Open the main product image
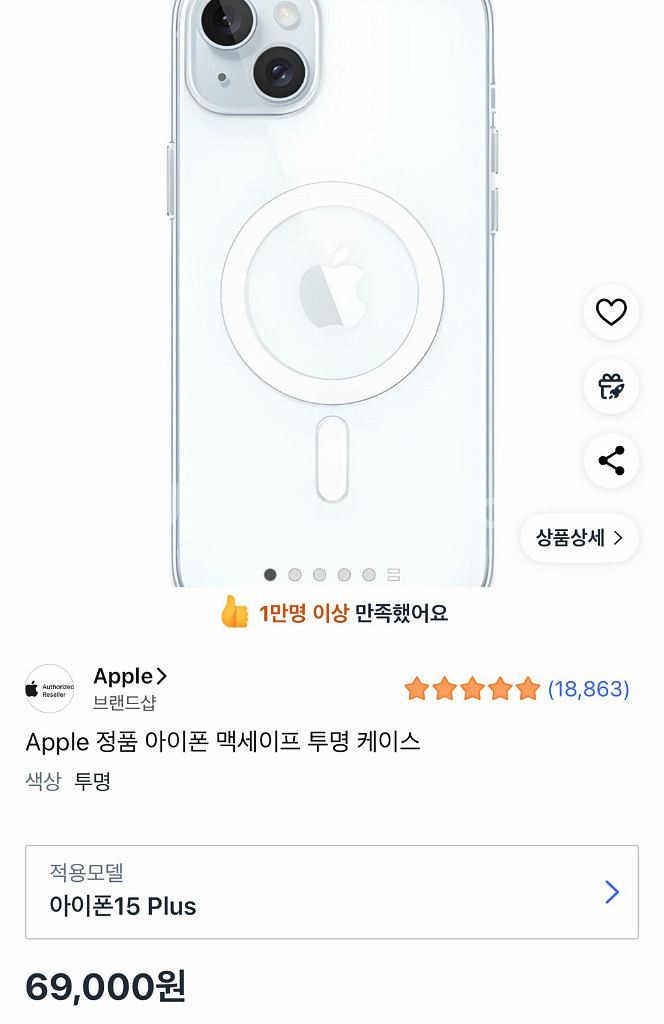This screenshot has width=664, height=1024. [332, 290]
